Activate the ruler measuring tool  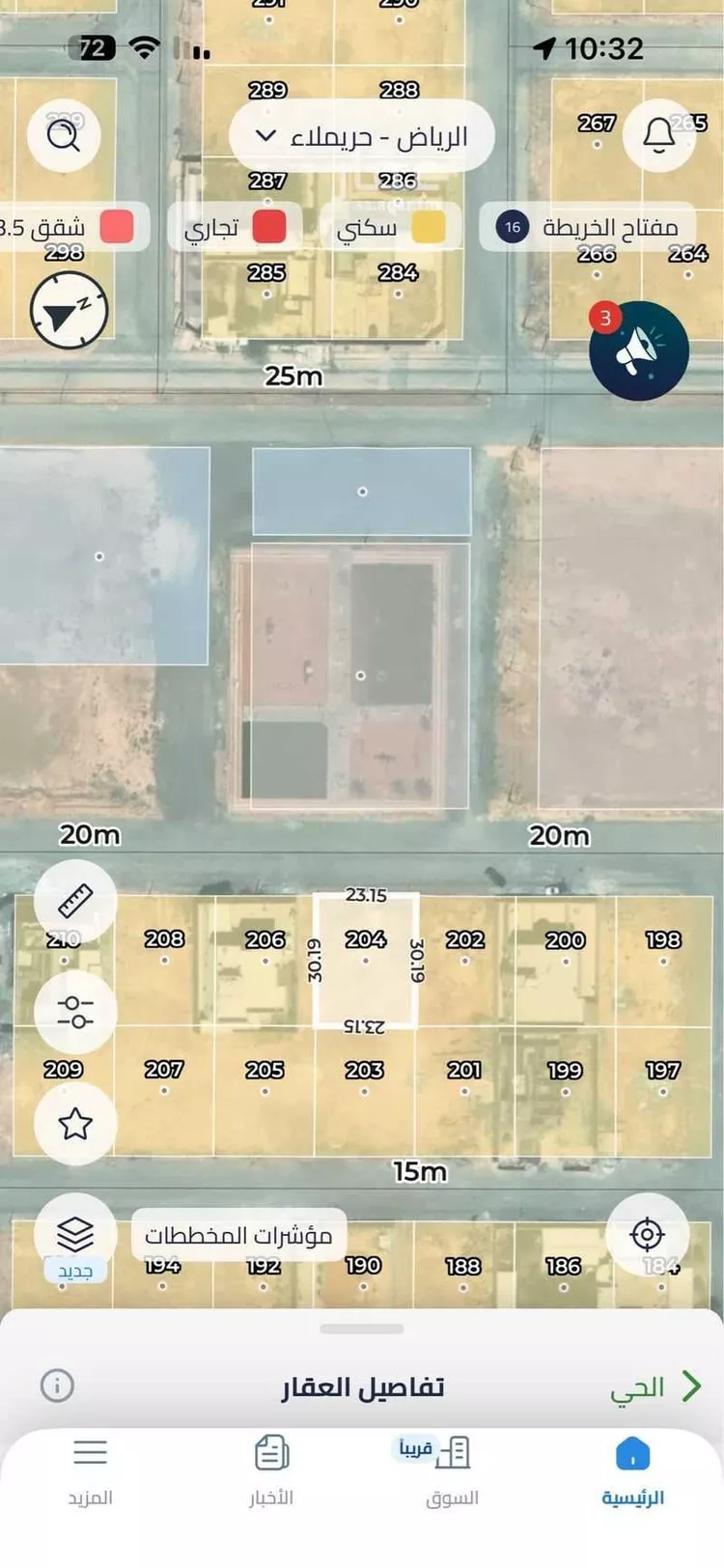click(x=75, y=901)
